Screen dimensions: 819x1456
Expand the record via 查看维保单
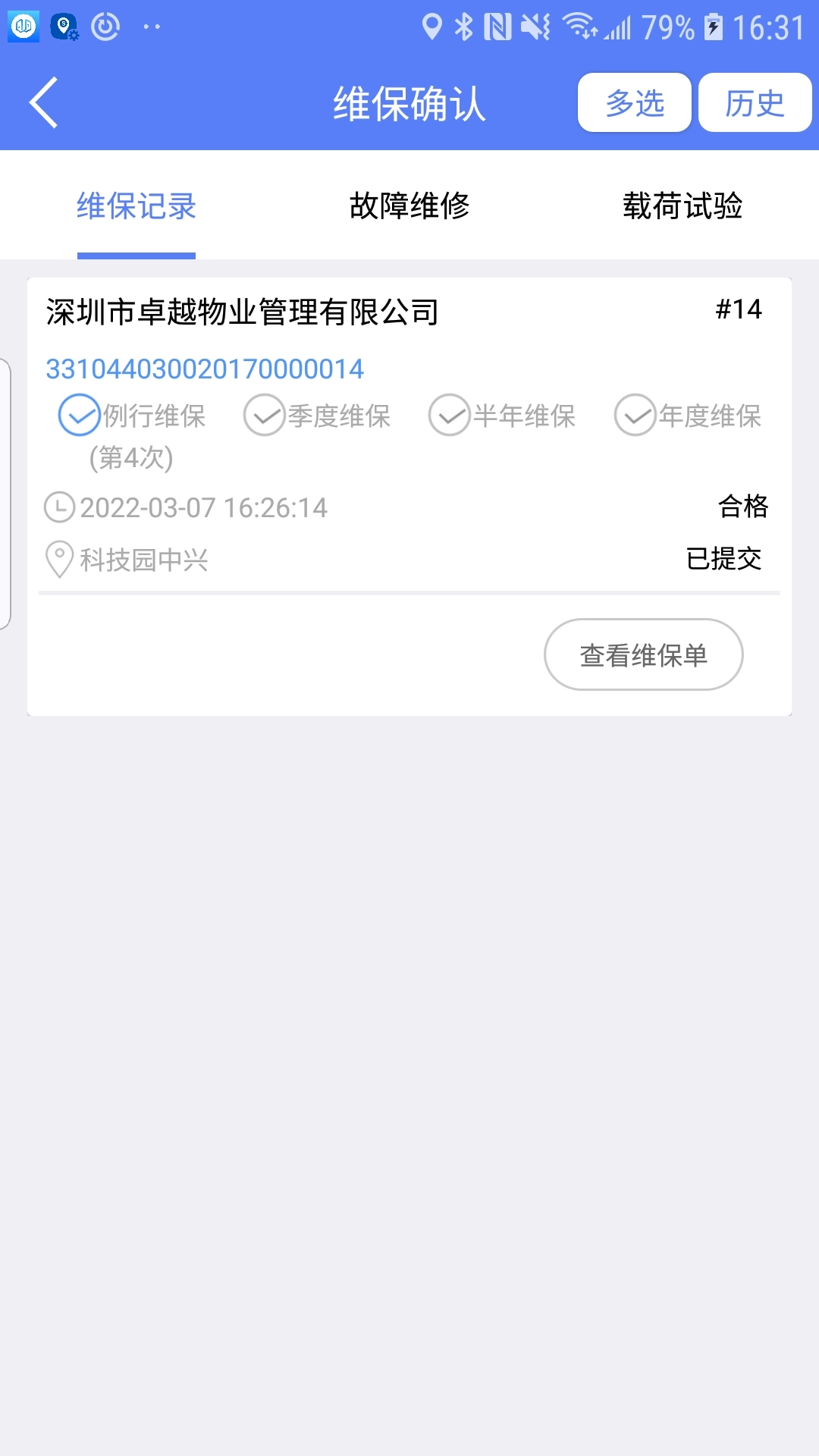pyautogui.click(x=643, y=654)
